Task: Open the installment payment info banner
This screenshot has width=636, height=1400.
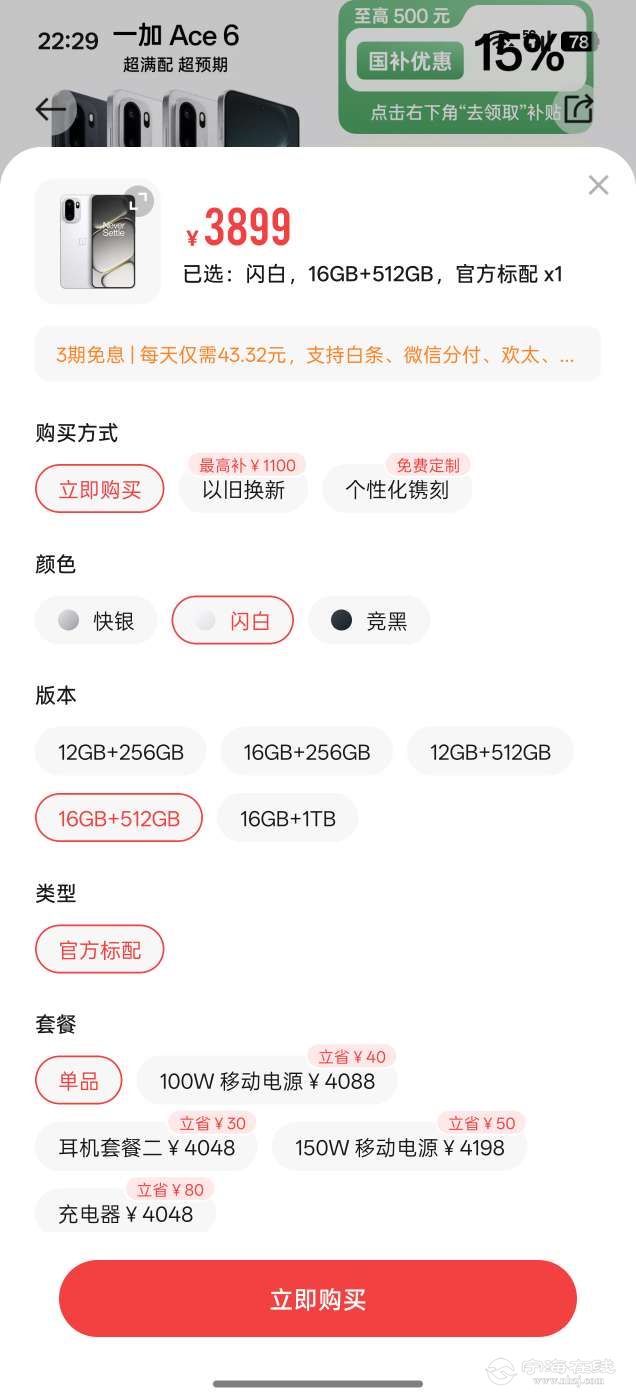Action: 317,354
